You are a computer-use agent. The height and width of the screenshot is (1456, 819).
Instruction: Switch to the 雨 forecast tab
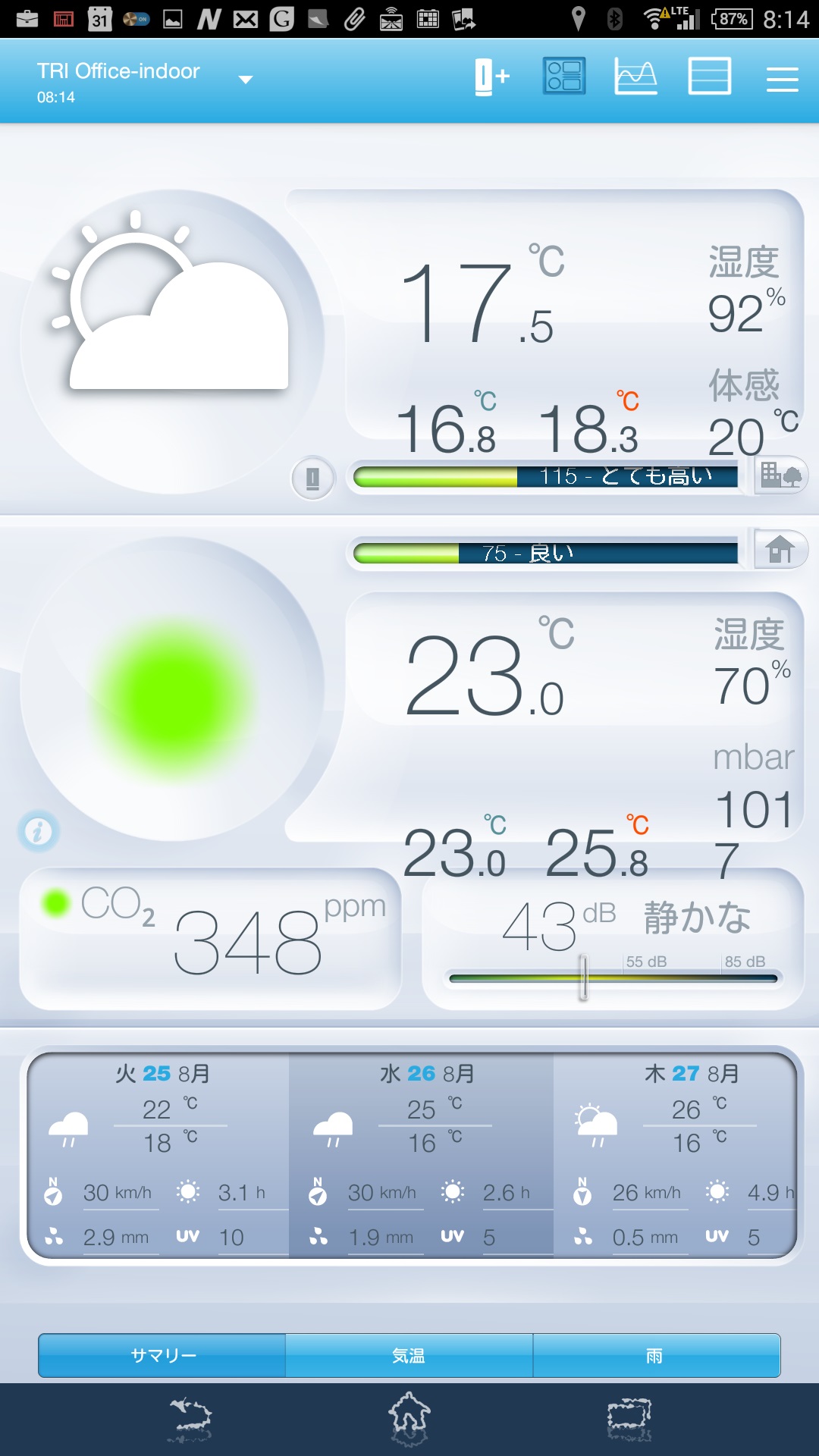click(x=656, y=1355)
